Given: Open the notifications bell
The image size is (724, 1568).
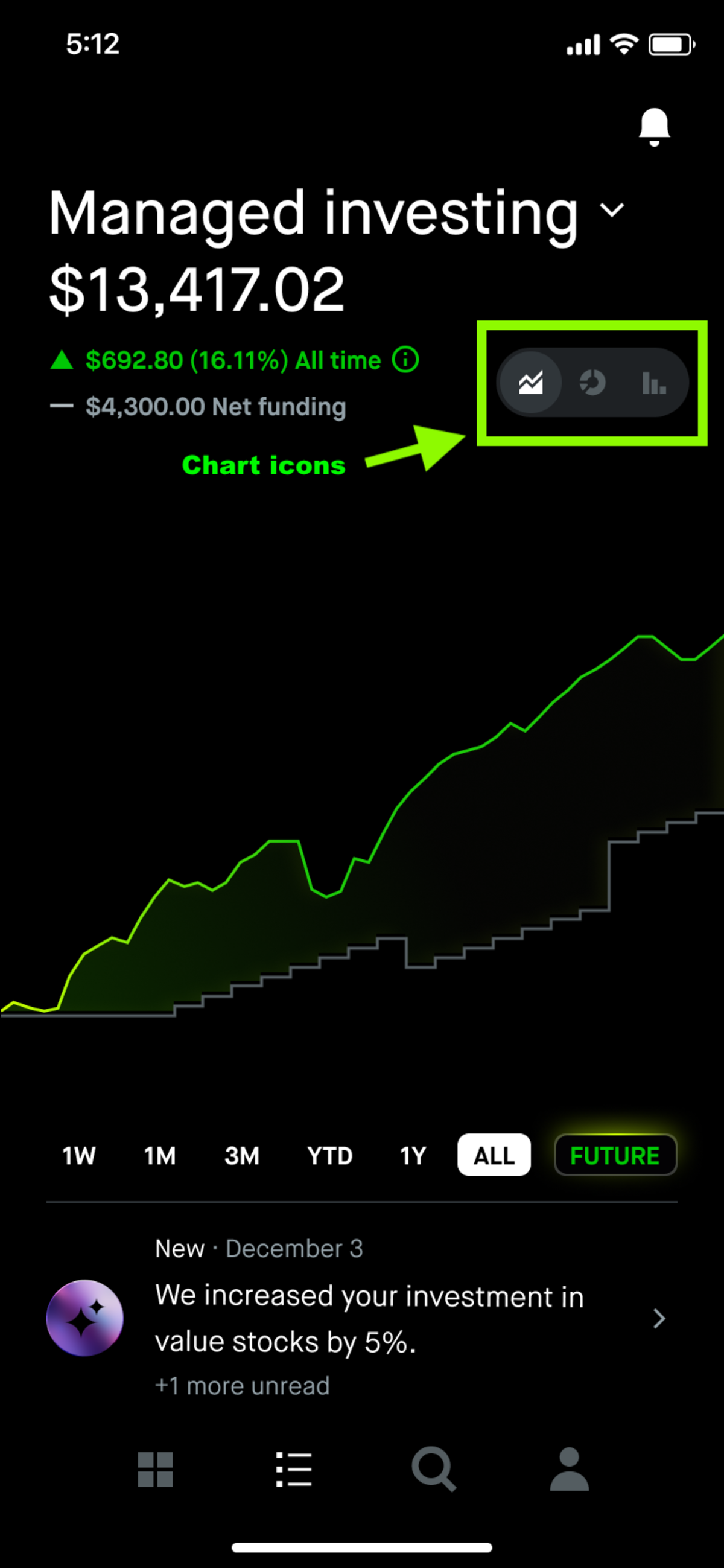Looking at the screenshot, I should click(654, 127).
